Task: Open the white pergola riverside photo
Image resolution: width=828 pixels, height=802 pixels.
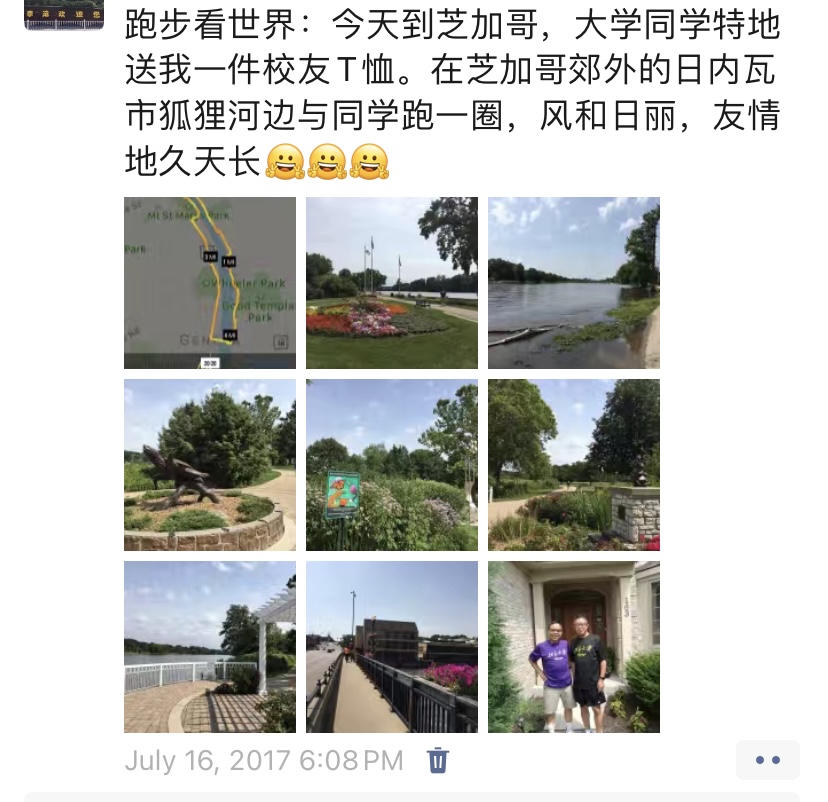Action: tap(210, 647)
